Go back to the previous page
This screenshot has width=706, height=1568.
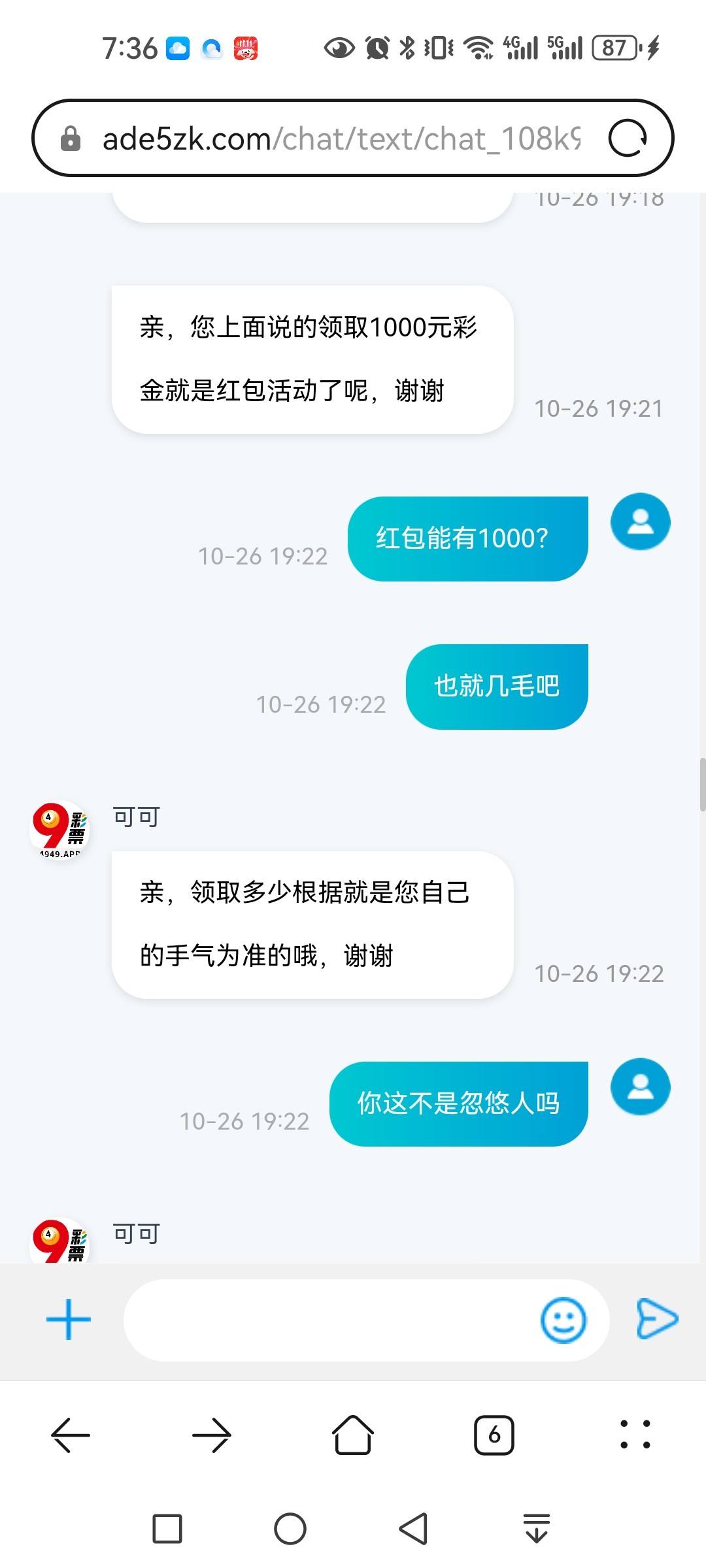tap(71, 1435)
